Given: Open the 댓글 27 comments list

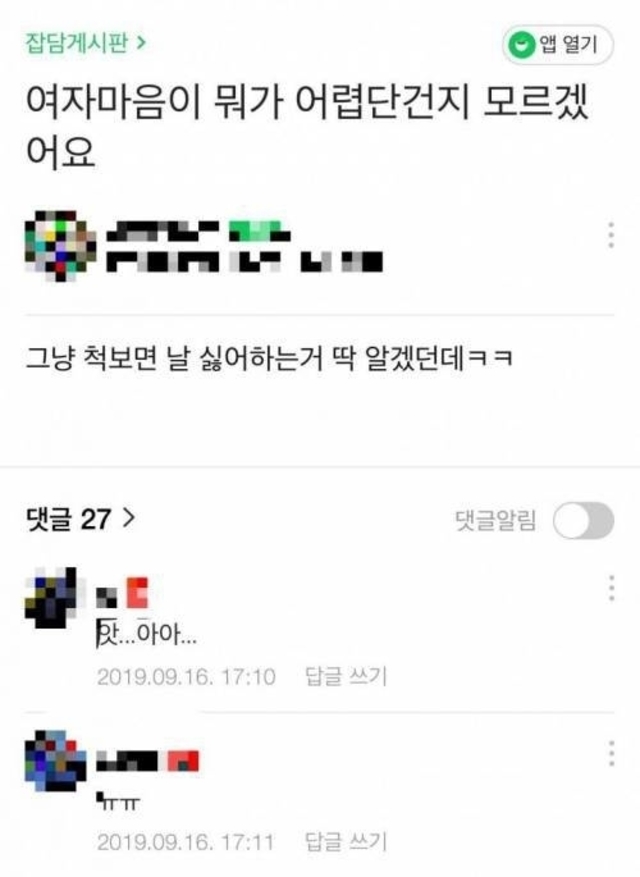Looking at the screenshot, I should tap(81, 519).
